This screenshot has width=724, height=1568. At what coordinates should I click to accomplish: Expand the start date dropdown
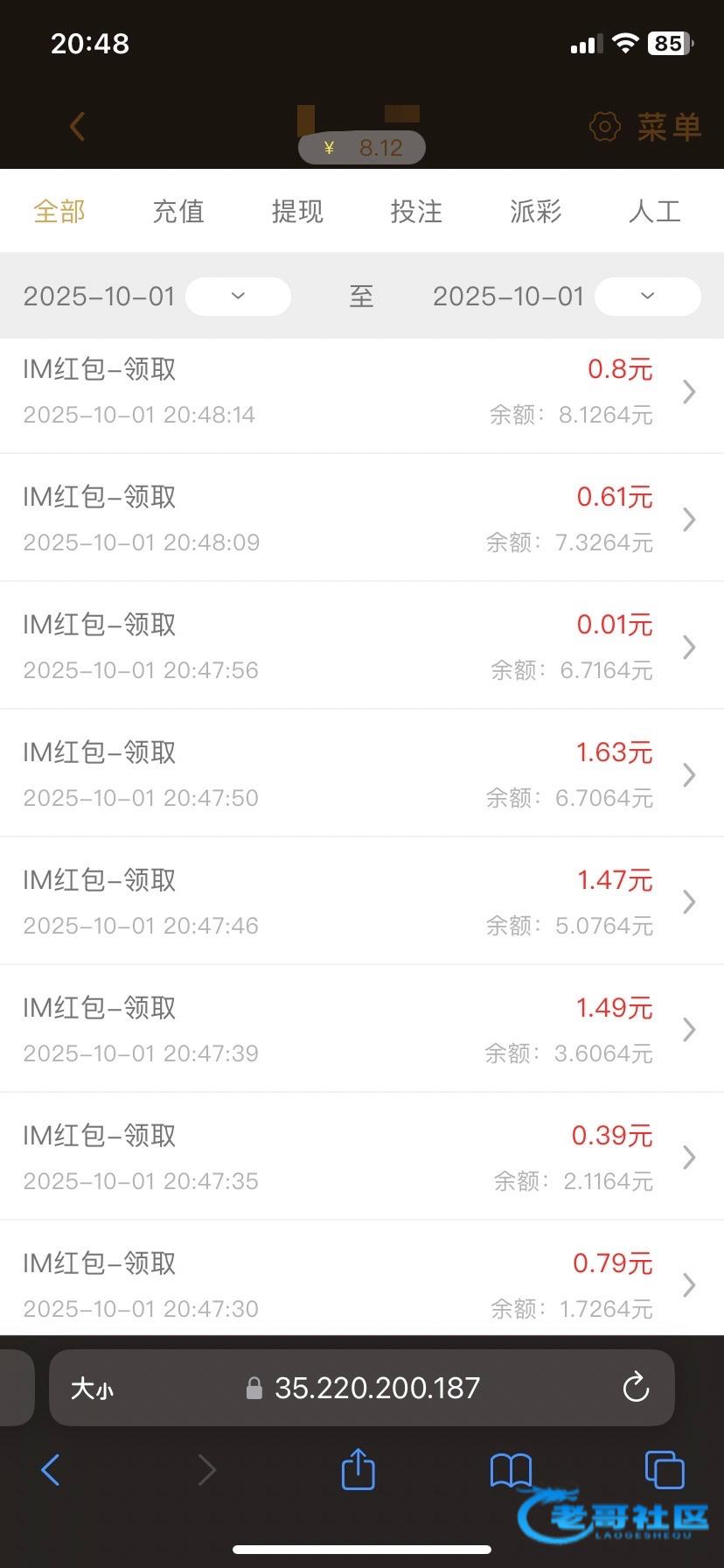pos(238,297)
